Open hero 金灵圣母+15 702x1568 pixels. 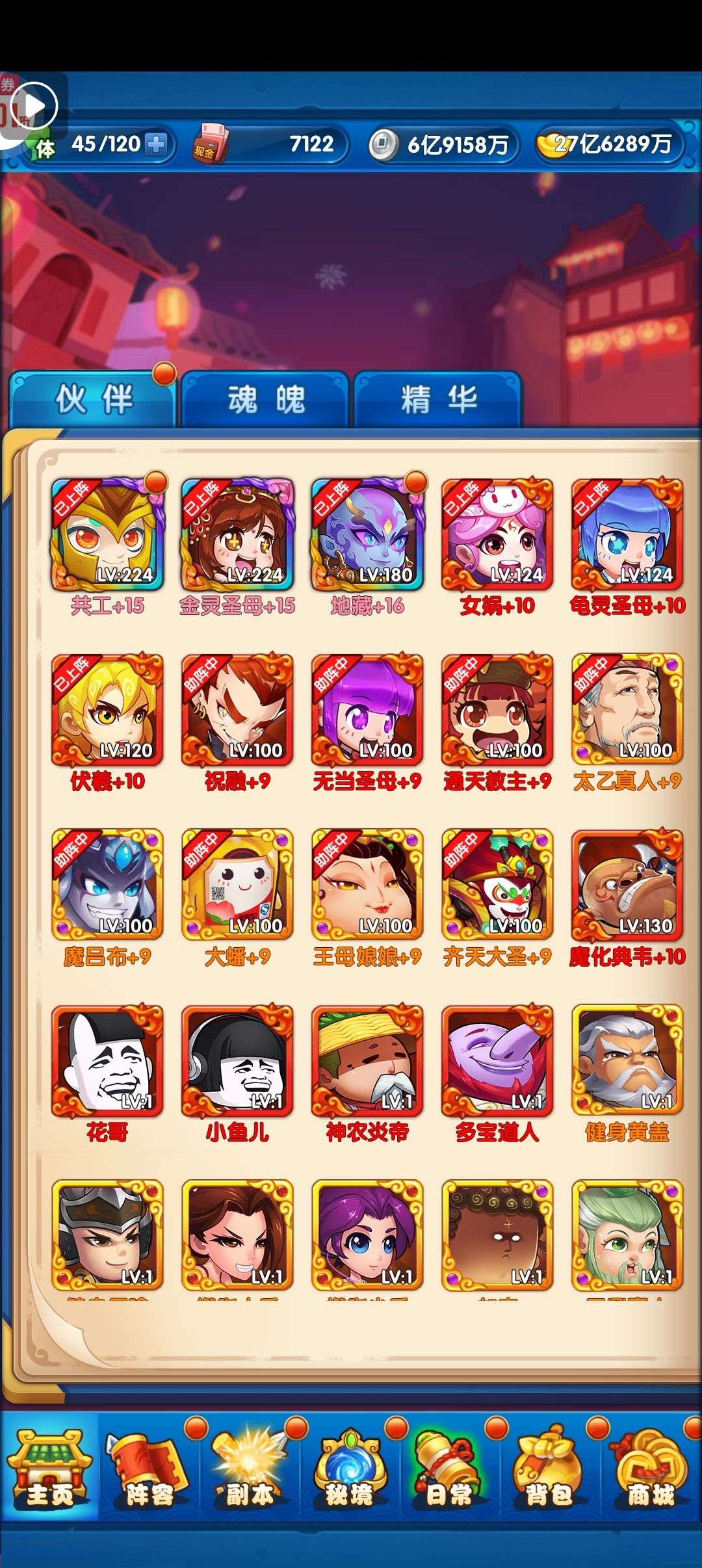237,534
